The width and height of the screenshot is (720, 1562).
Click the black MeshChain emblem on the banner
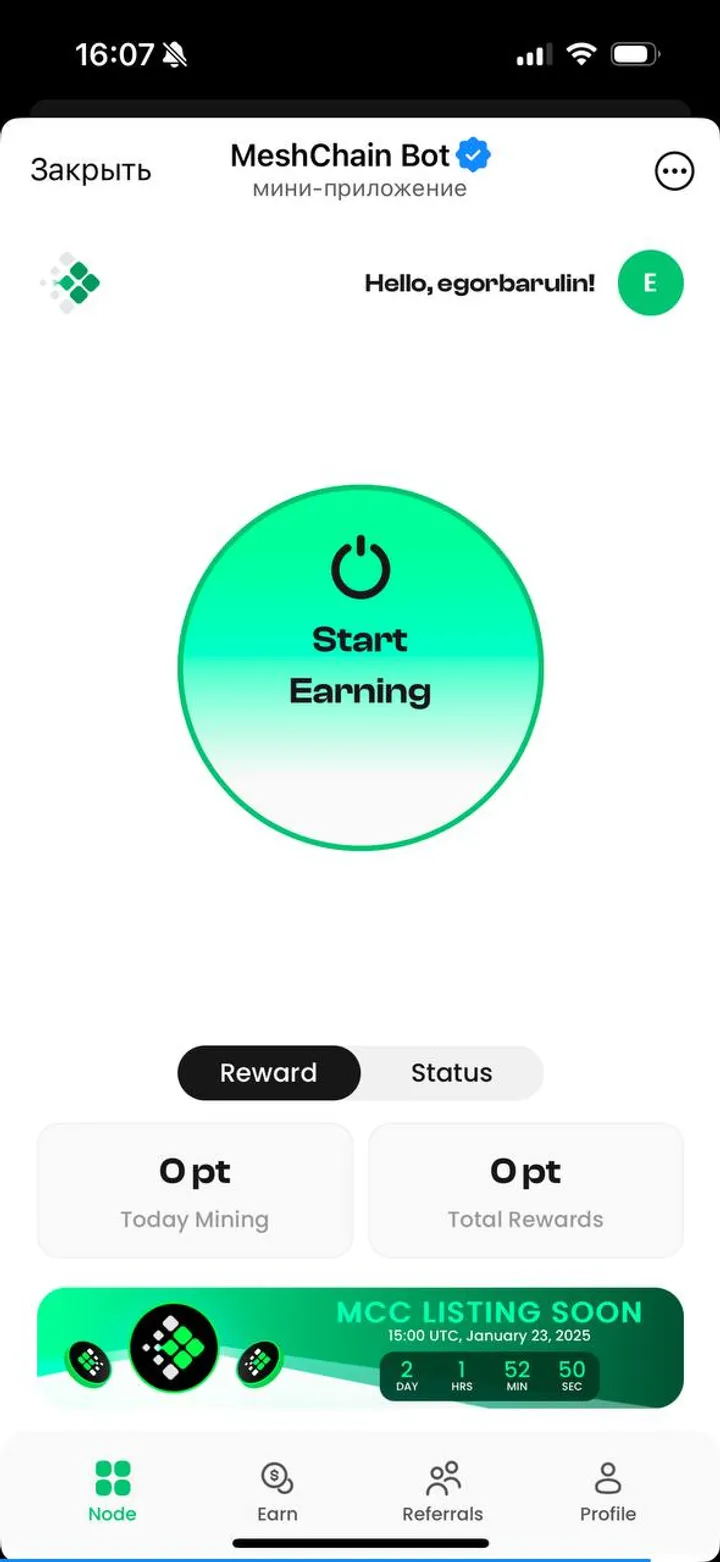coord(174,1347)
